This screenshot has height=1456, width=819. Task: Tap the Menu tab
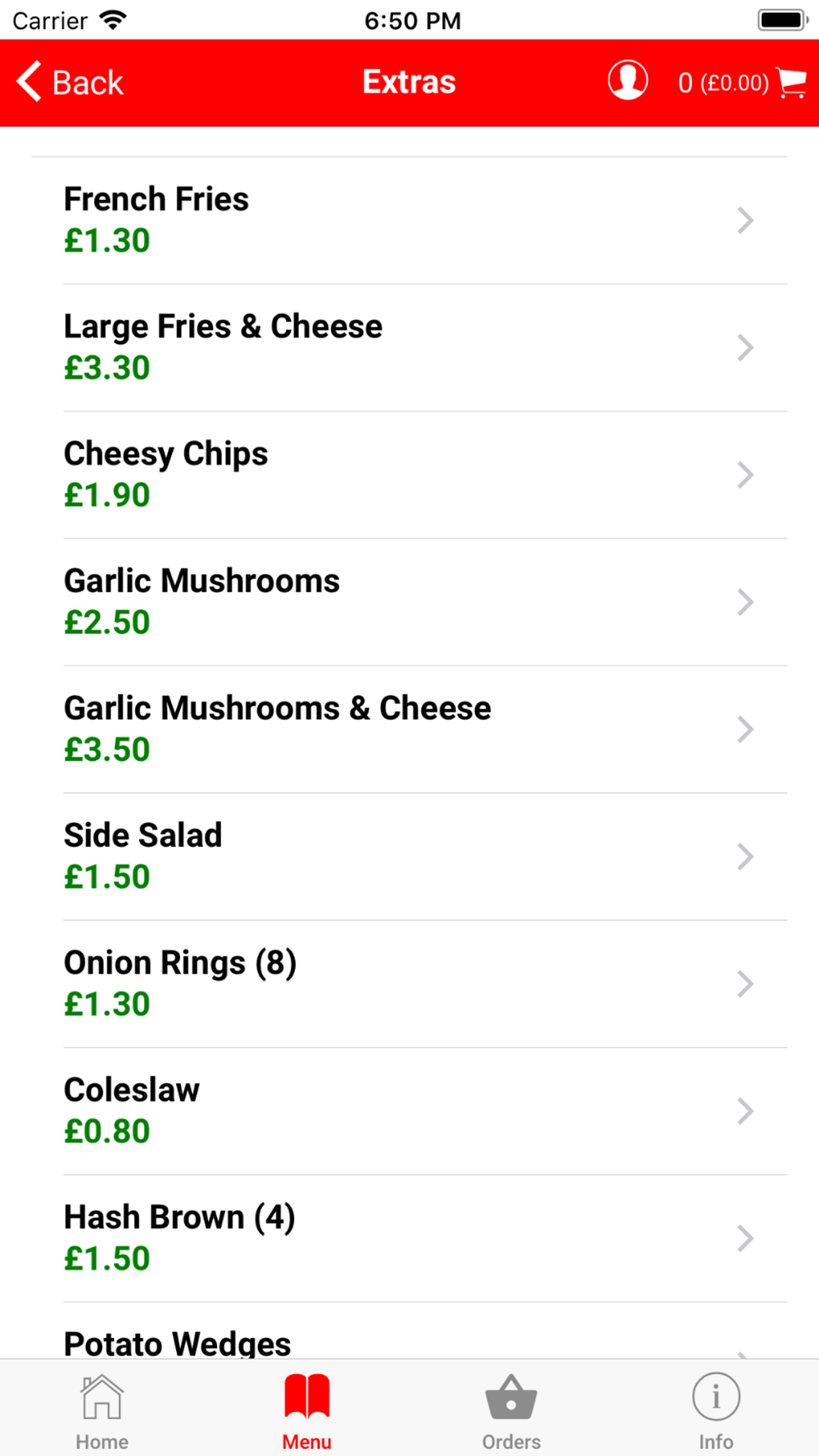click(x=307, y=1412)
